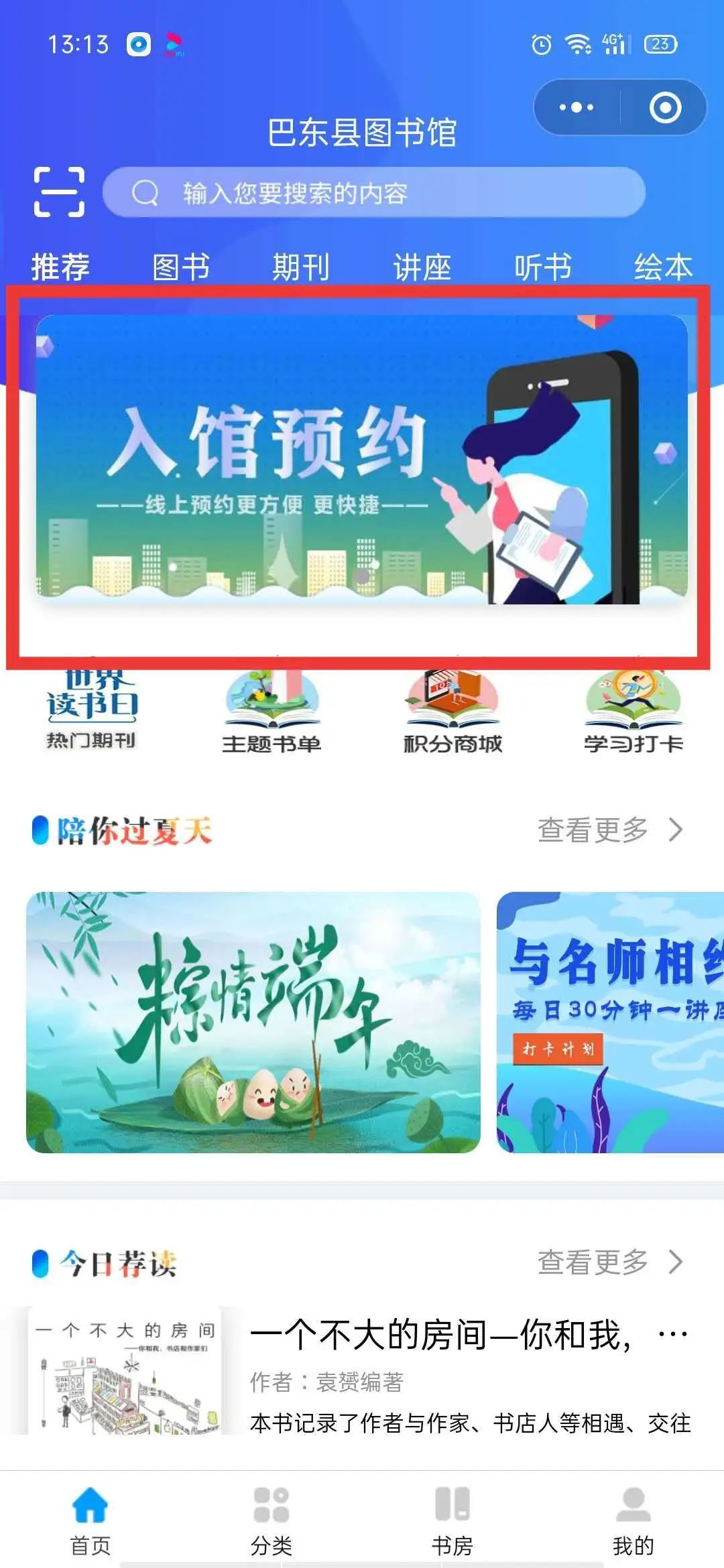Switch to the 期刊 tab
The width and height of the screenshot is (724, 1568).
(x=301, y=267)
